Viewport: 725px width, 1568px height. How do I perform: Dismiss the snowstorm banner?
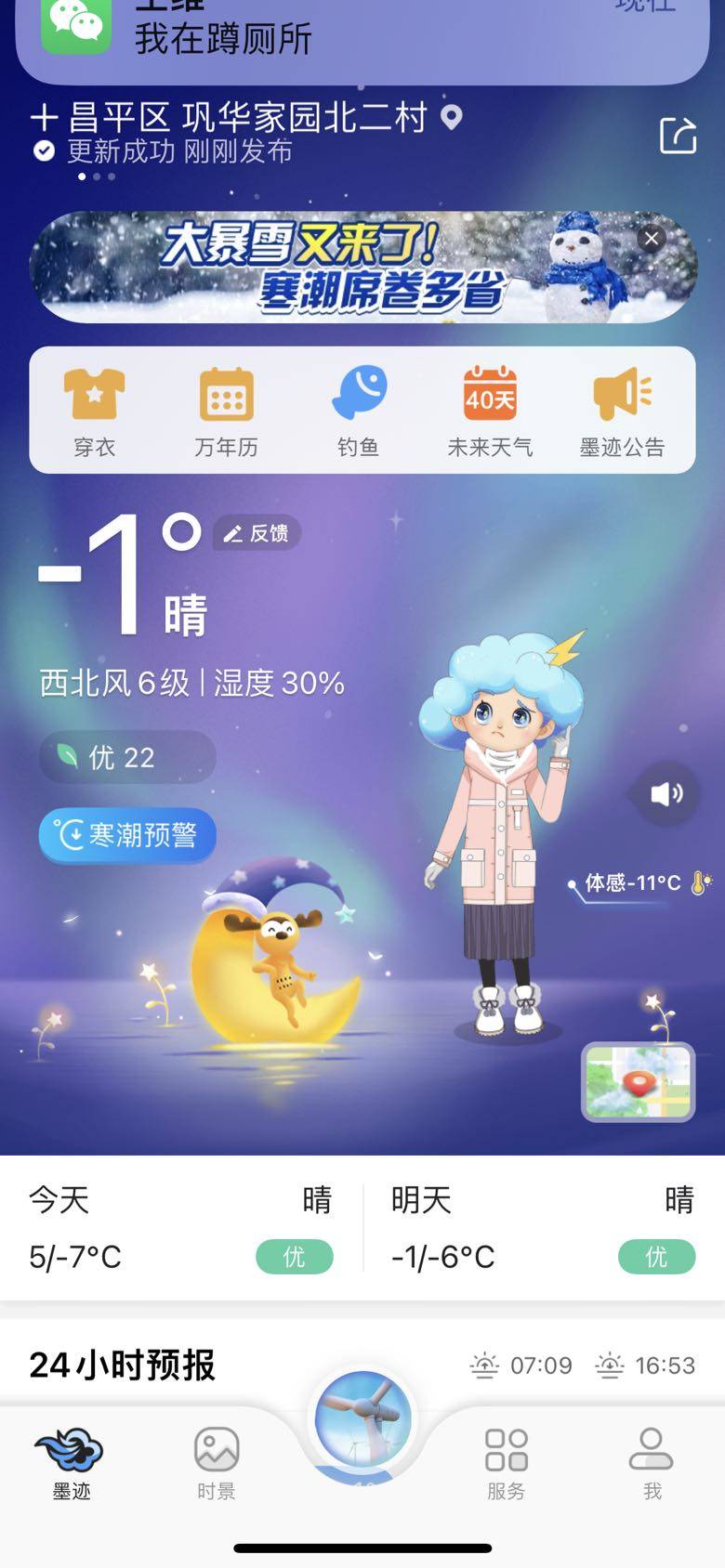pyautogui.click(x=652, y=239)
